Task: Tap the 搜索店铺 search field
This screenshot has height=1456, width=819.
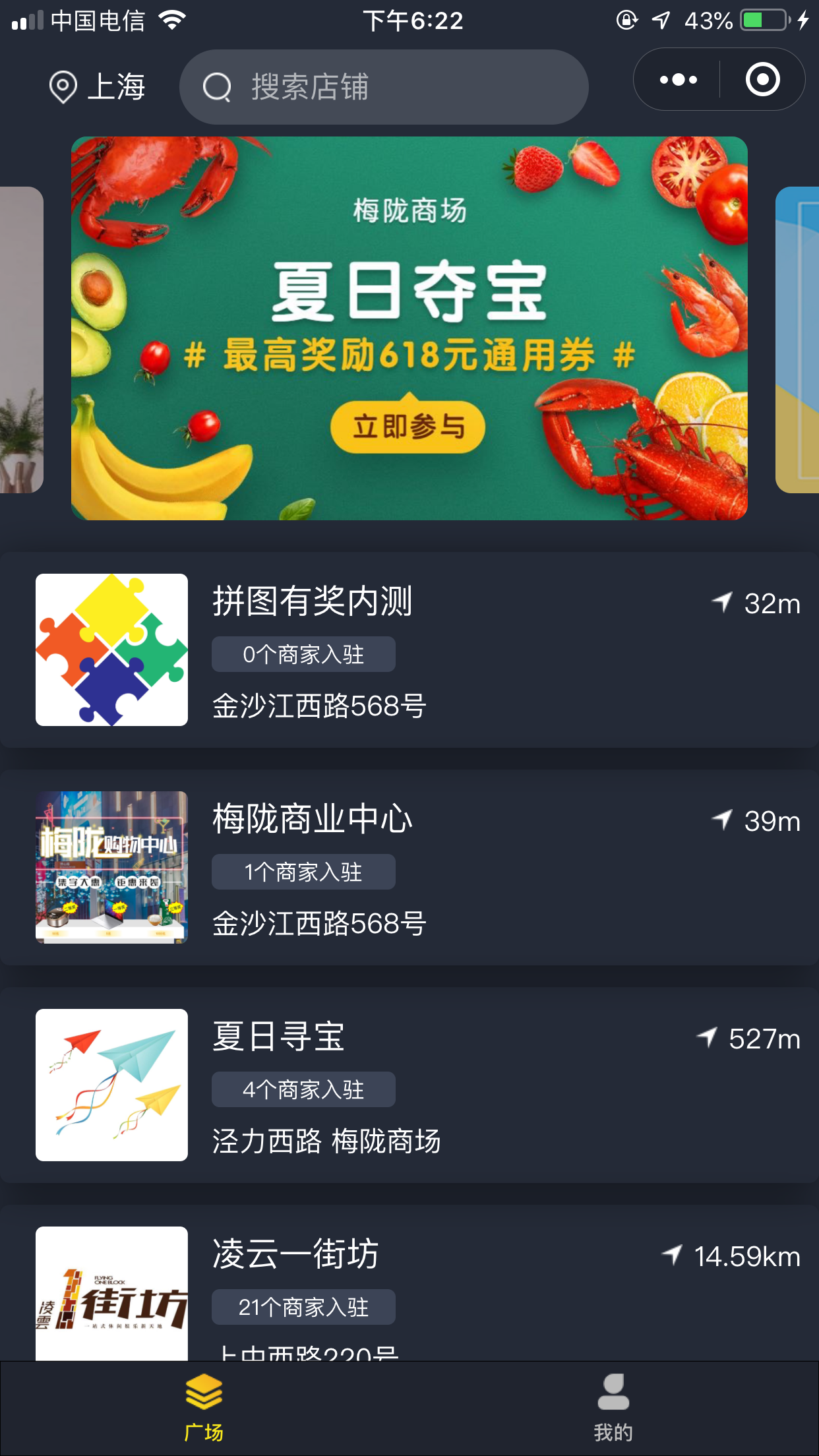Action: tap(384, 87)
